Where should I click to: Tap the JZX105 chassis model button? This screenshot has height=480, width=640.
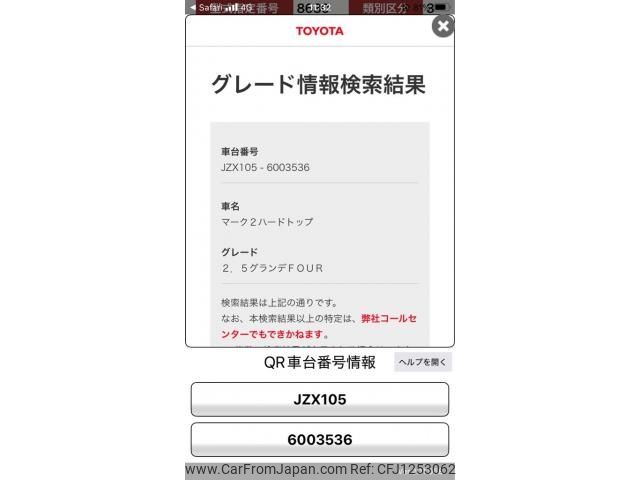[x=320, y=399]
